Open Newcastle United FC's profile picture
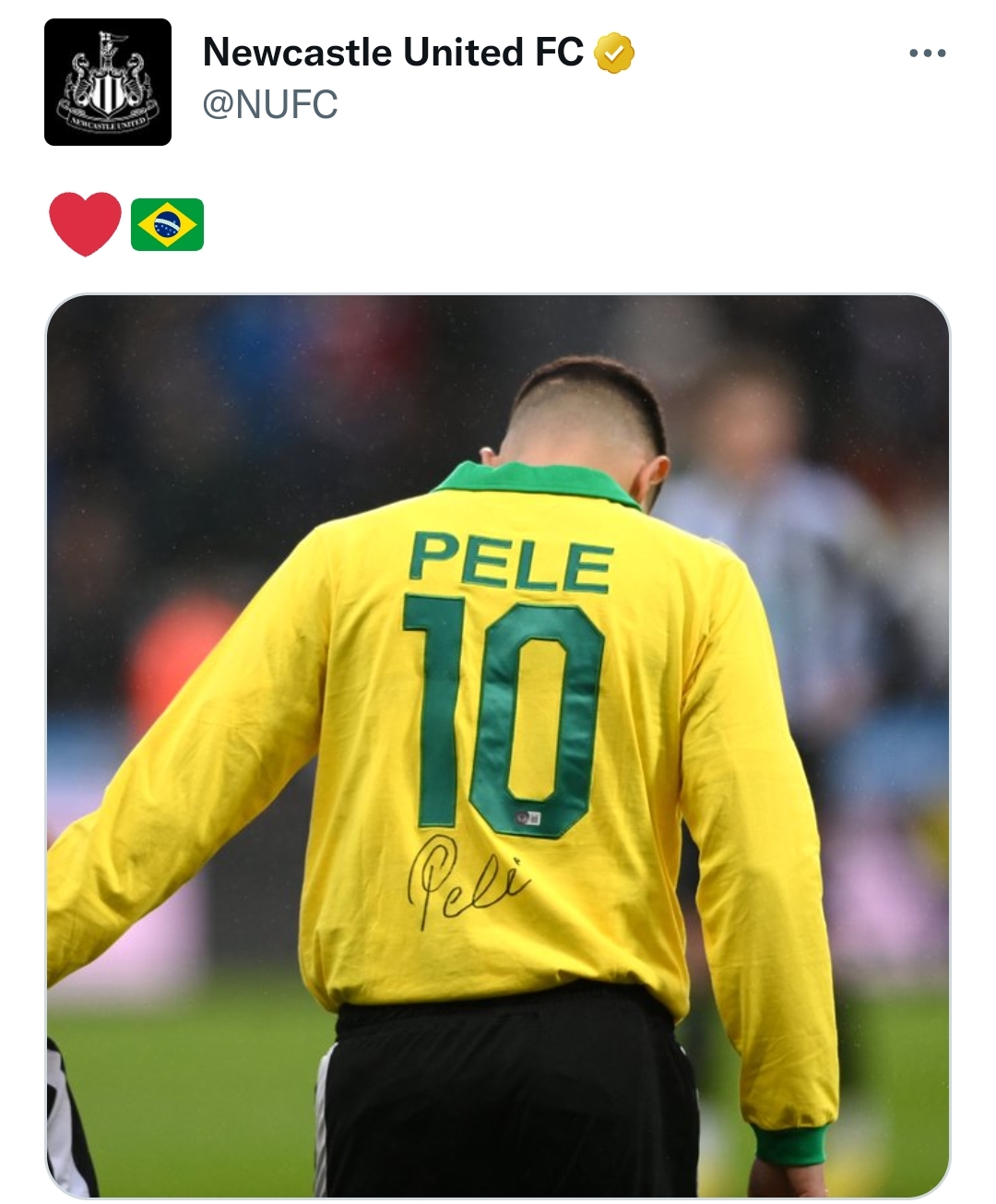This screenshot has height=1204, width=996. pyautogui.click(x=108, y=82)
